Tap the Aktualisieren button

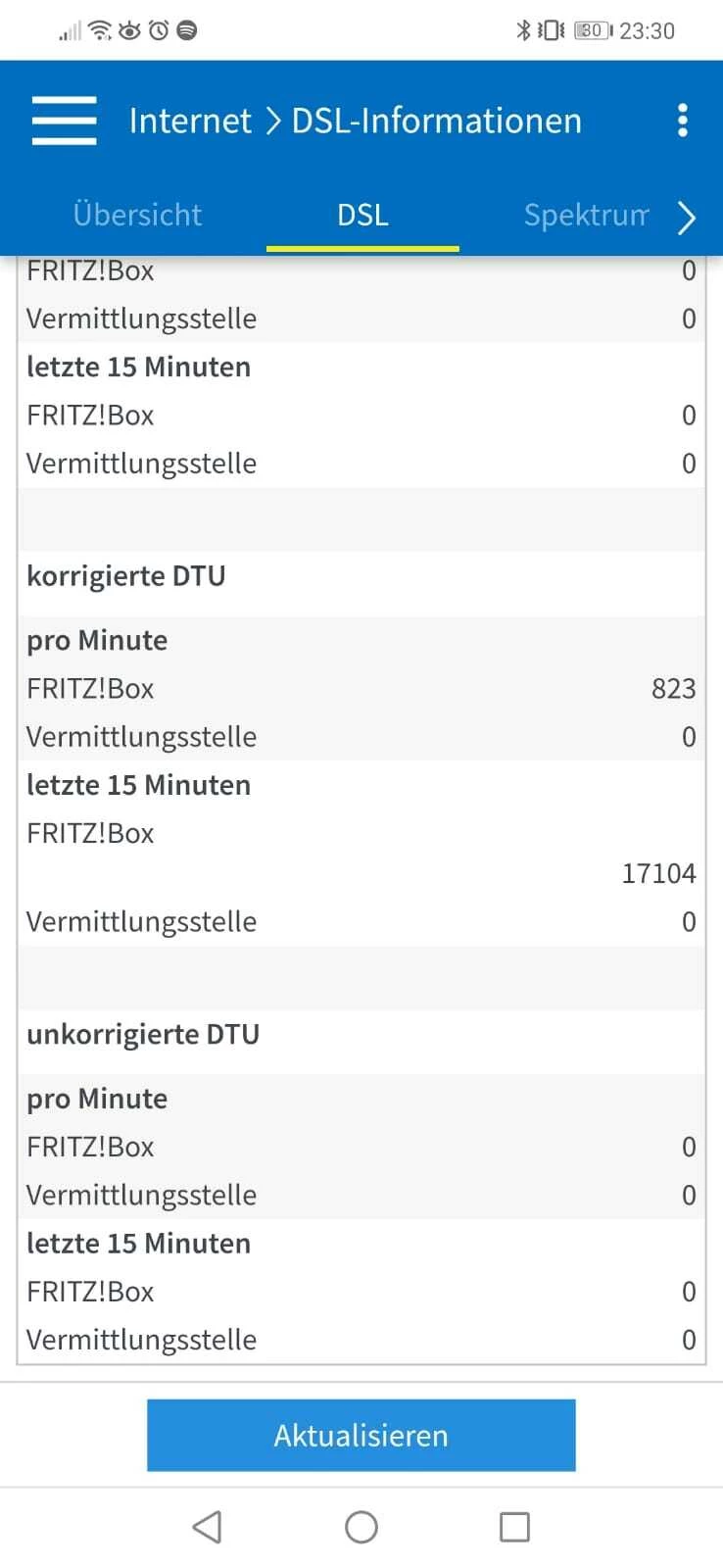click(361, 1435)
